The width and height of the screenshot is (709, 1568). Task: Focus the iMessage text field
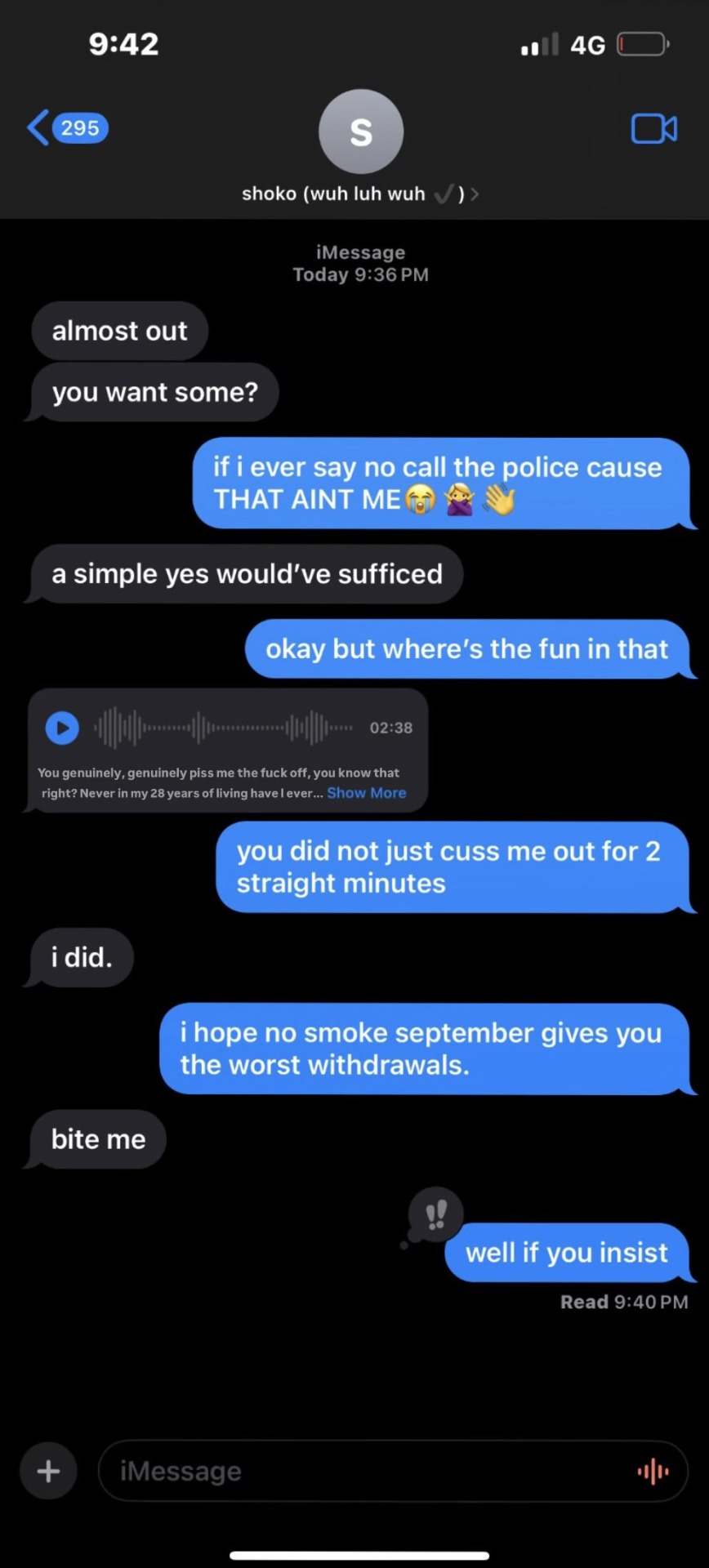359,1471
